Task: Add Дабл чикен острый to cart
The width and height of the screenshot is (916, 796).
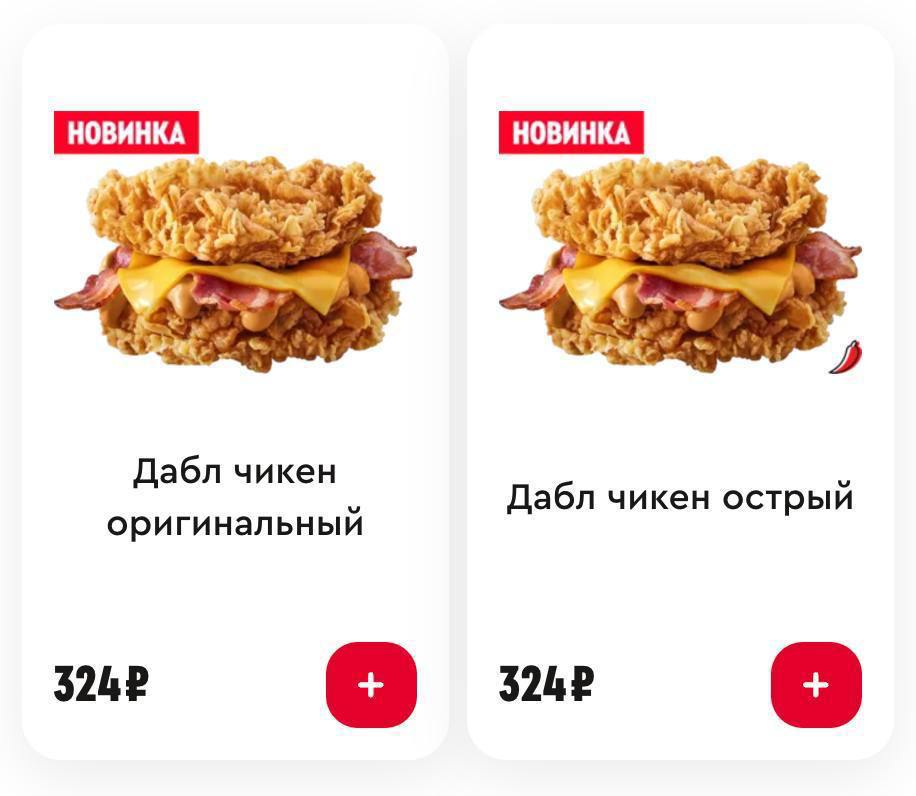Action: pos(815,685)
